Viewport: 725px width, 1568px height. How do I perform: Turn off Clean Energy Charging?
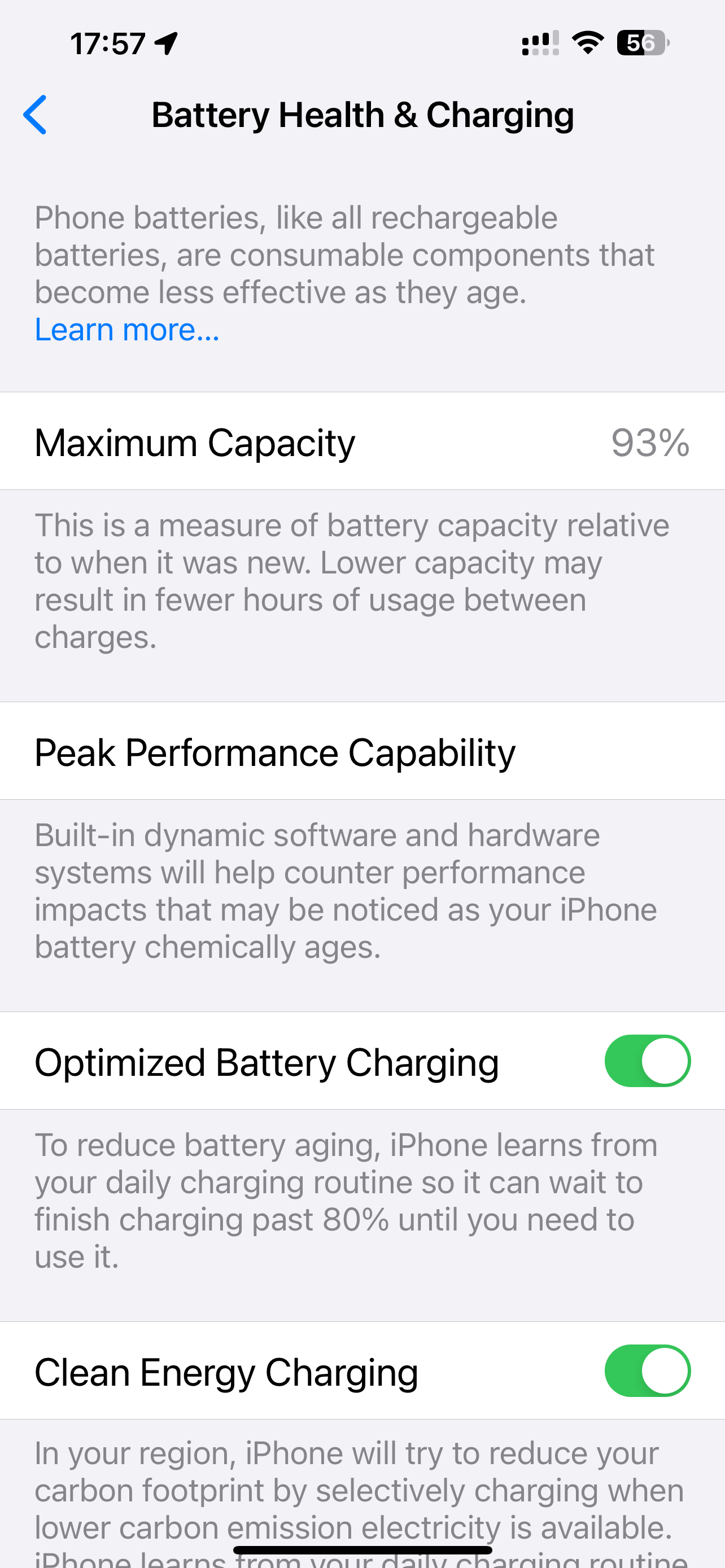647,1371
